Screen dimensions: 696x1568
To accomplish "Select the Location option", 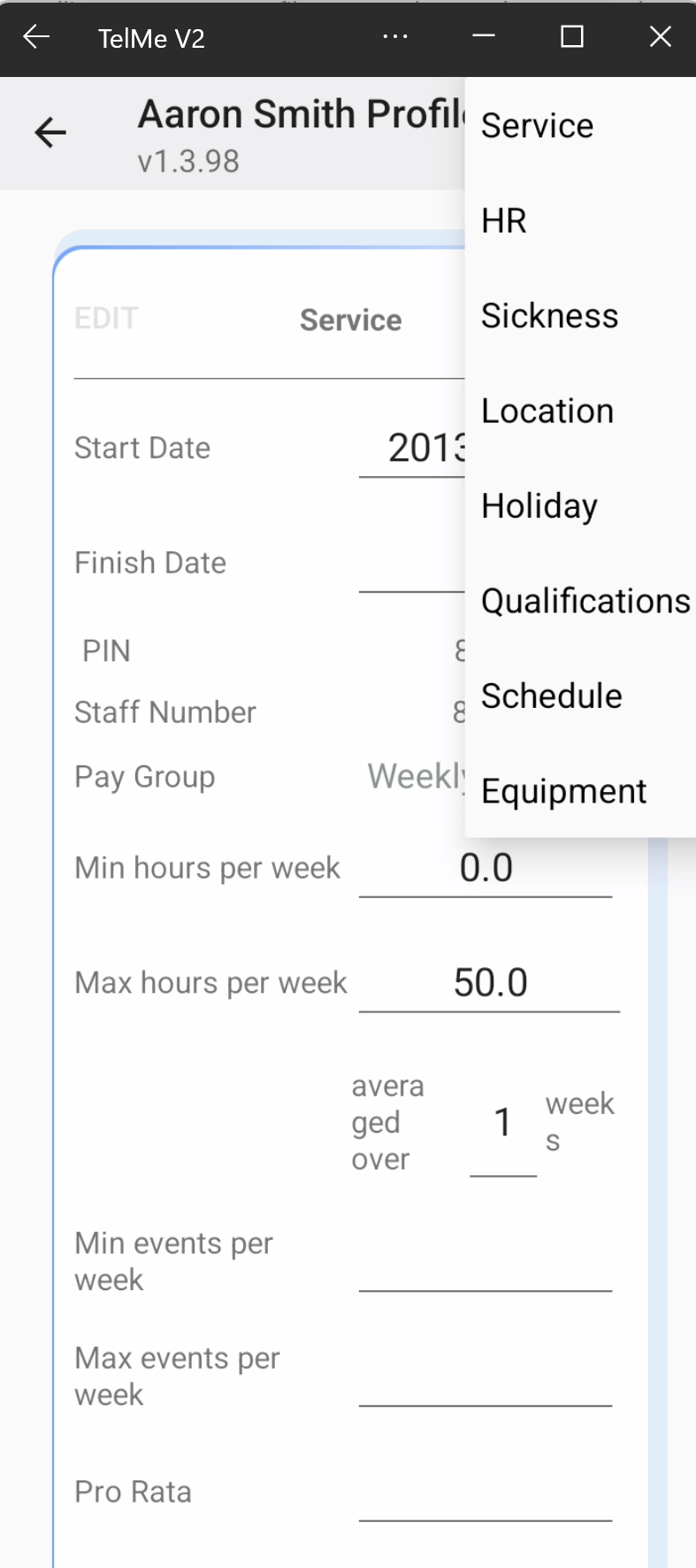I will (547, 411).
